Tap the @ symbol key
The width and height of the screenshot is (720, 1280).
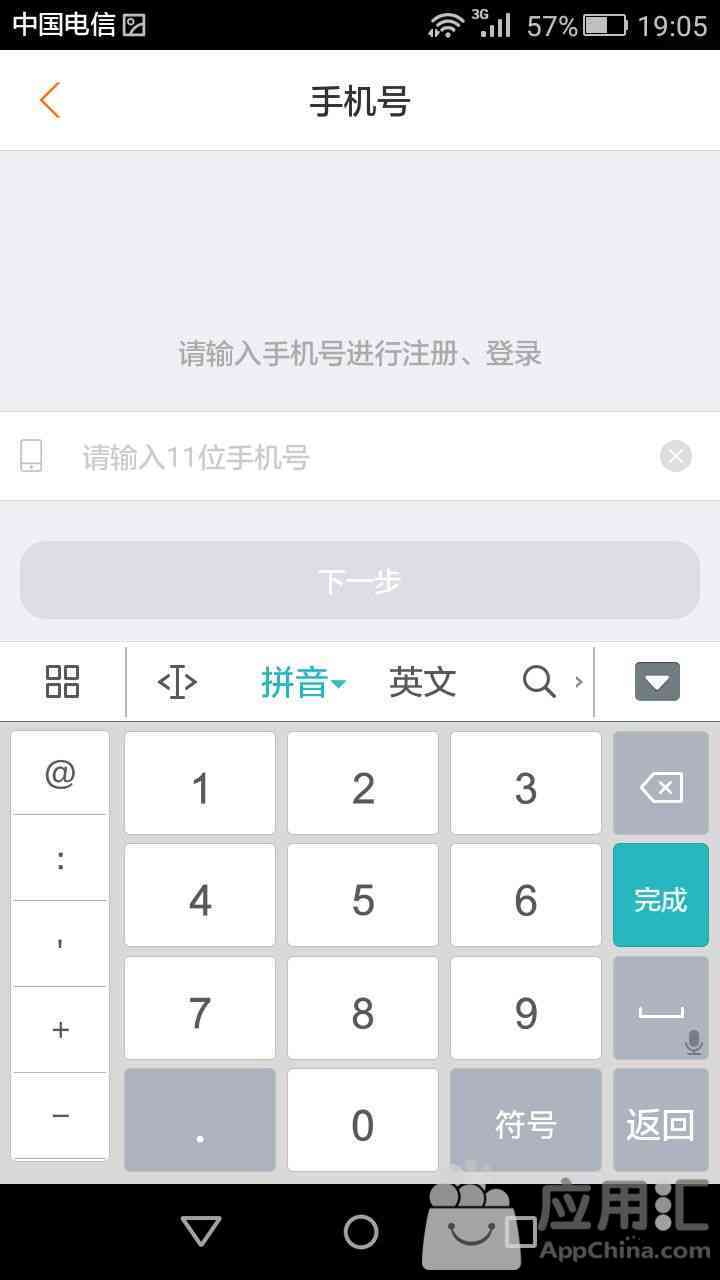pos(60,773)
